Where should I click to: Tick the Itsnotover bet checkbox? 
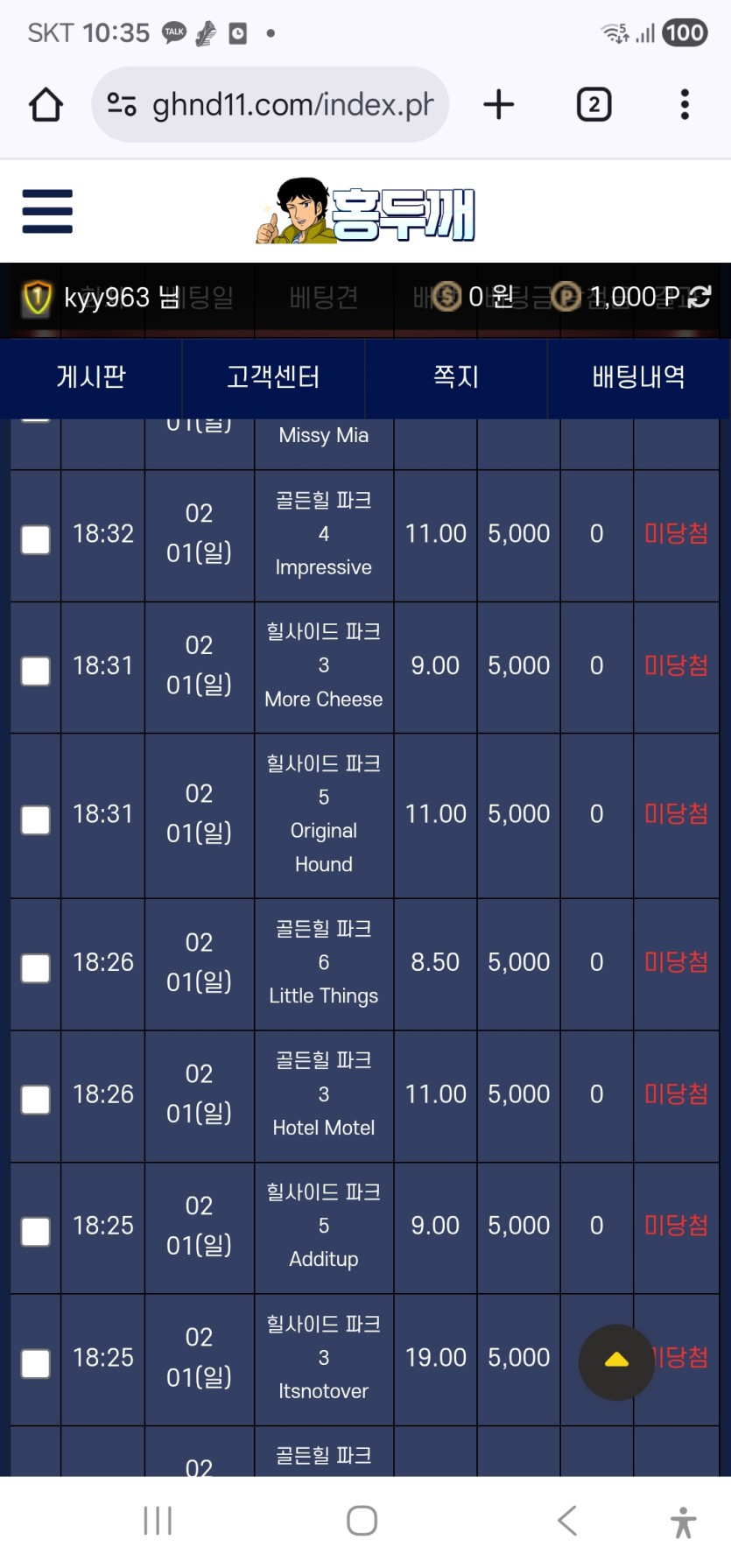[x=36, y=1363]
